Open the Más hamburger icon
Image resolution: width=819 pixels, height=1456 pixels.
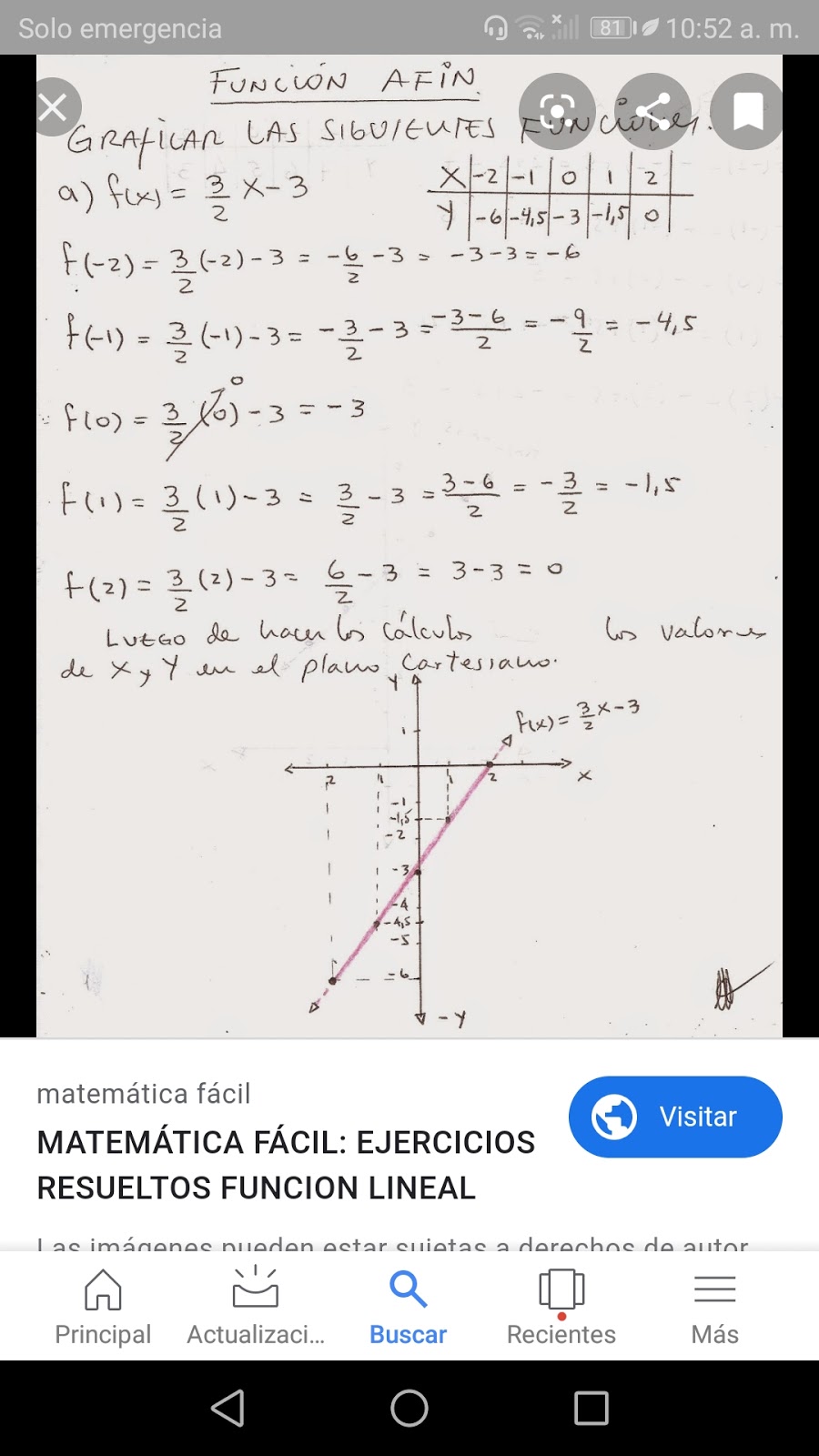pos(714,1289)
